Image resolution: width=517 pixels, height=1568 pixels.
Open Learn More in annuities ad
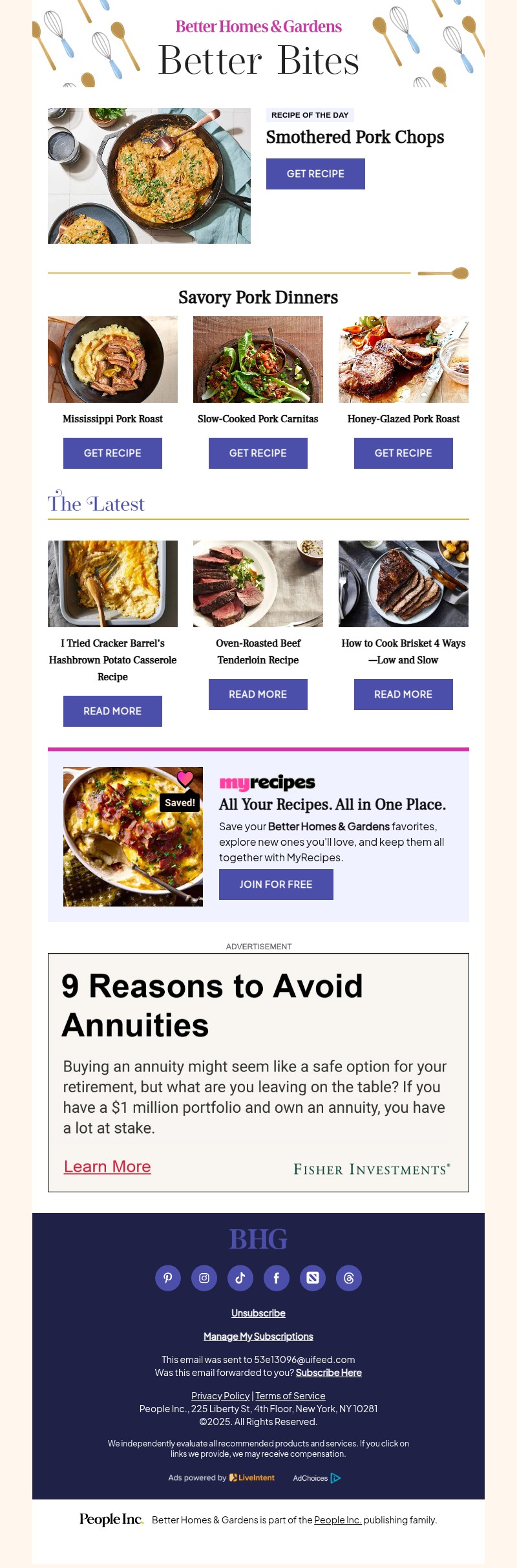[107, 1166]
